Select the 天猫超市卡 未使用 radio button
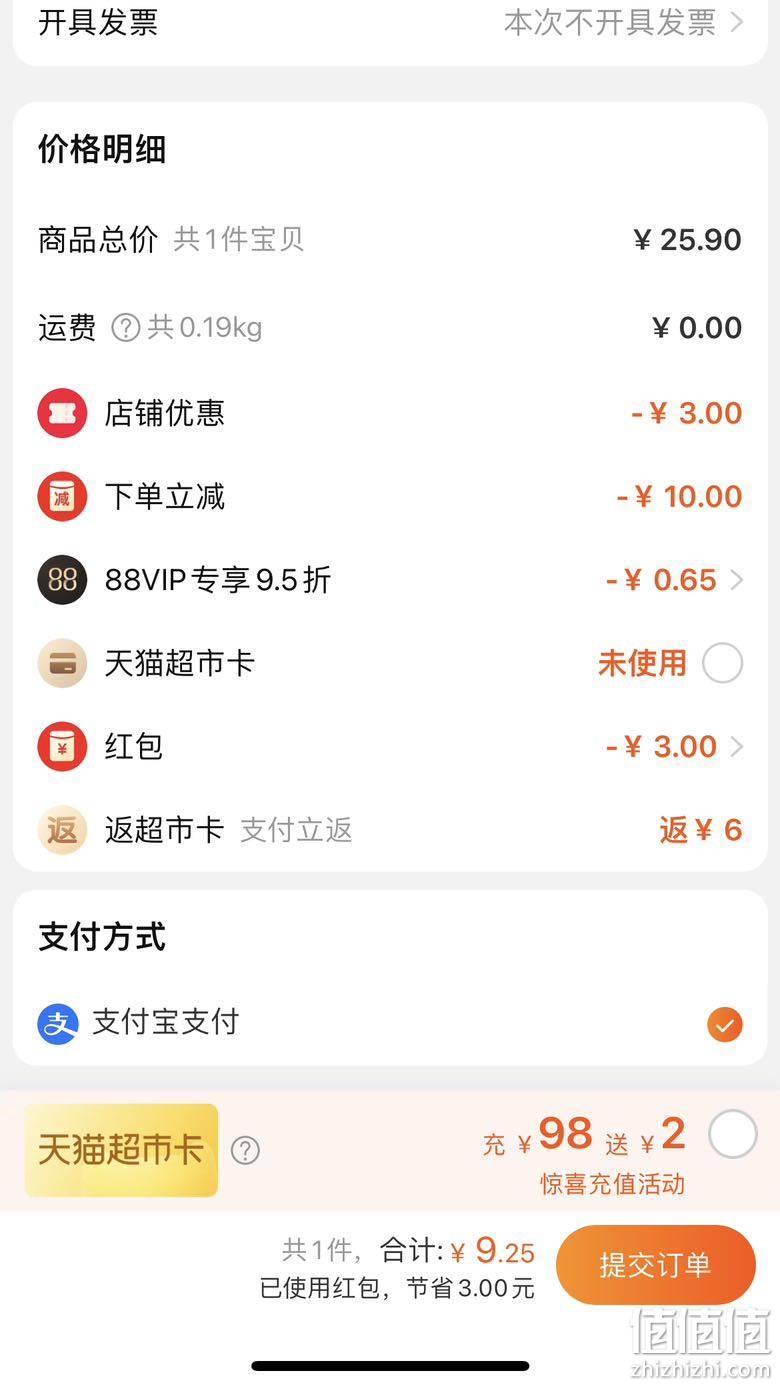Viewport: 780px width, 1387px height. click(x=722, y=663)
